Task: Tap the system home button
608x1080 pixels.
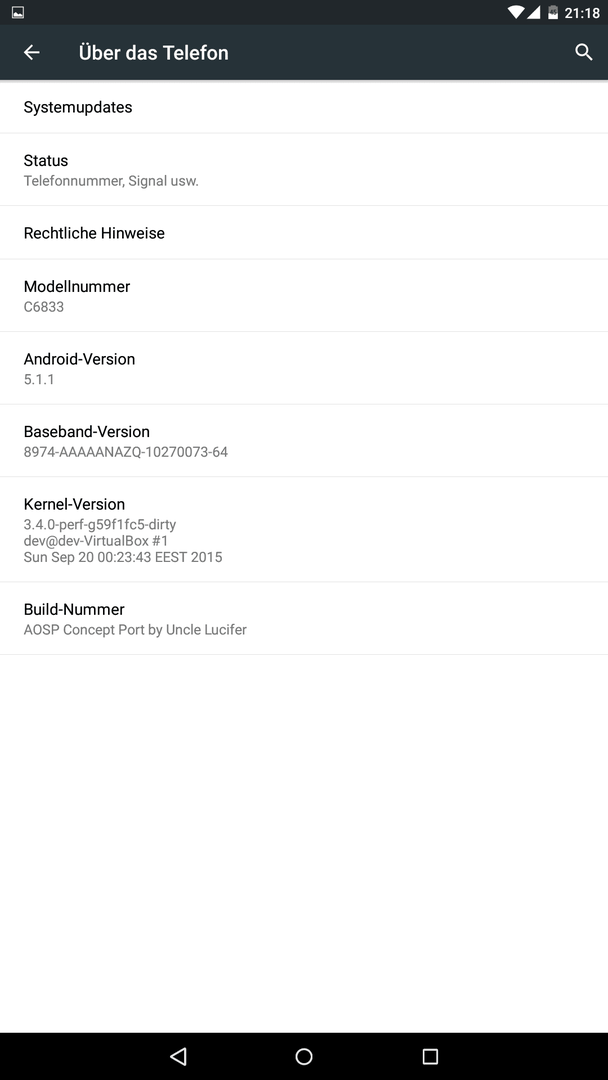Action: click(304, 1056)
